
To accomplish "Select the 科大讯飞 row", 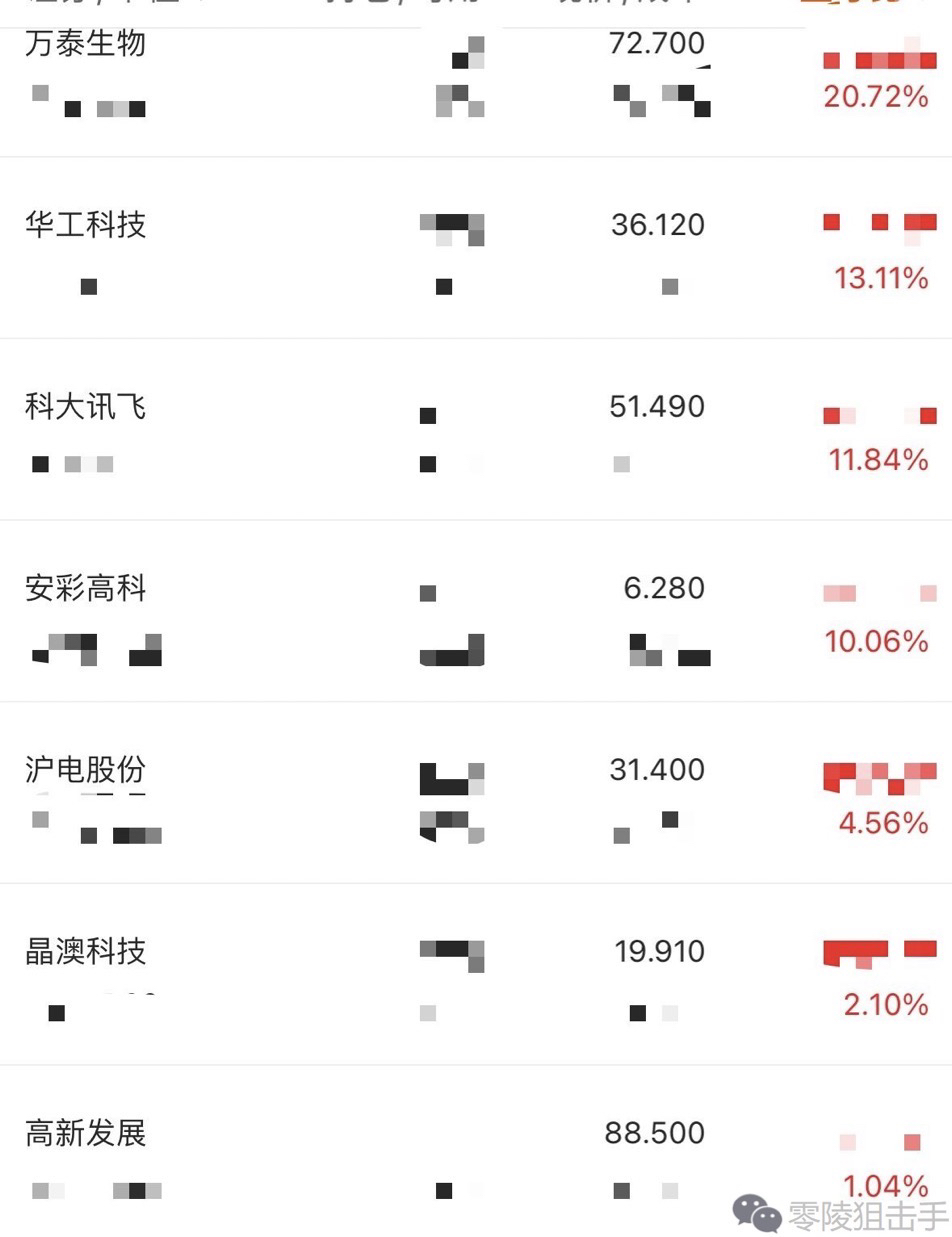I will tap(85, 407).
